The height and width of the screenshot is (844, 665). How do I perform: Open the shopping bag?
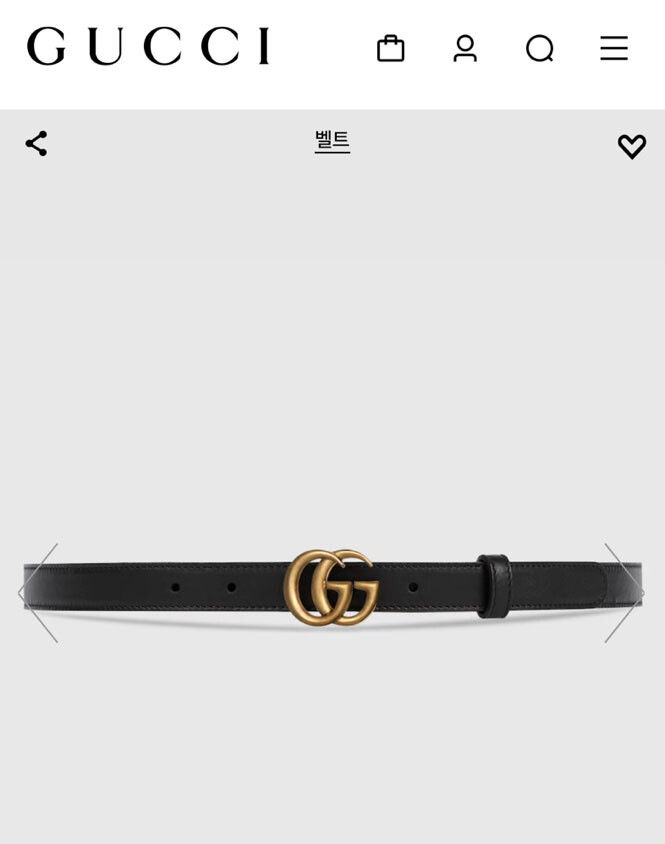[390, 48]
